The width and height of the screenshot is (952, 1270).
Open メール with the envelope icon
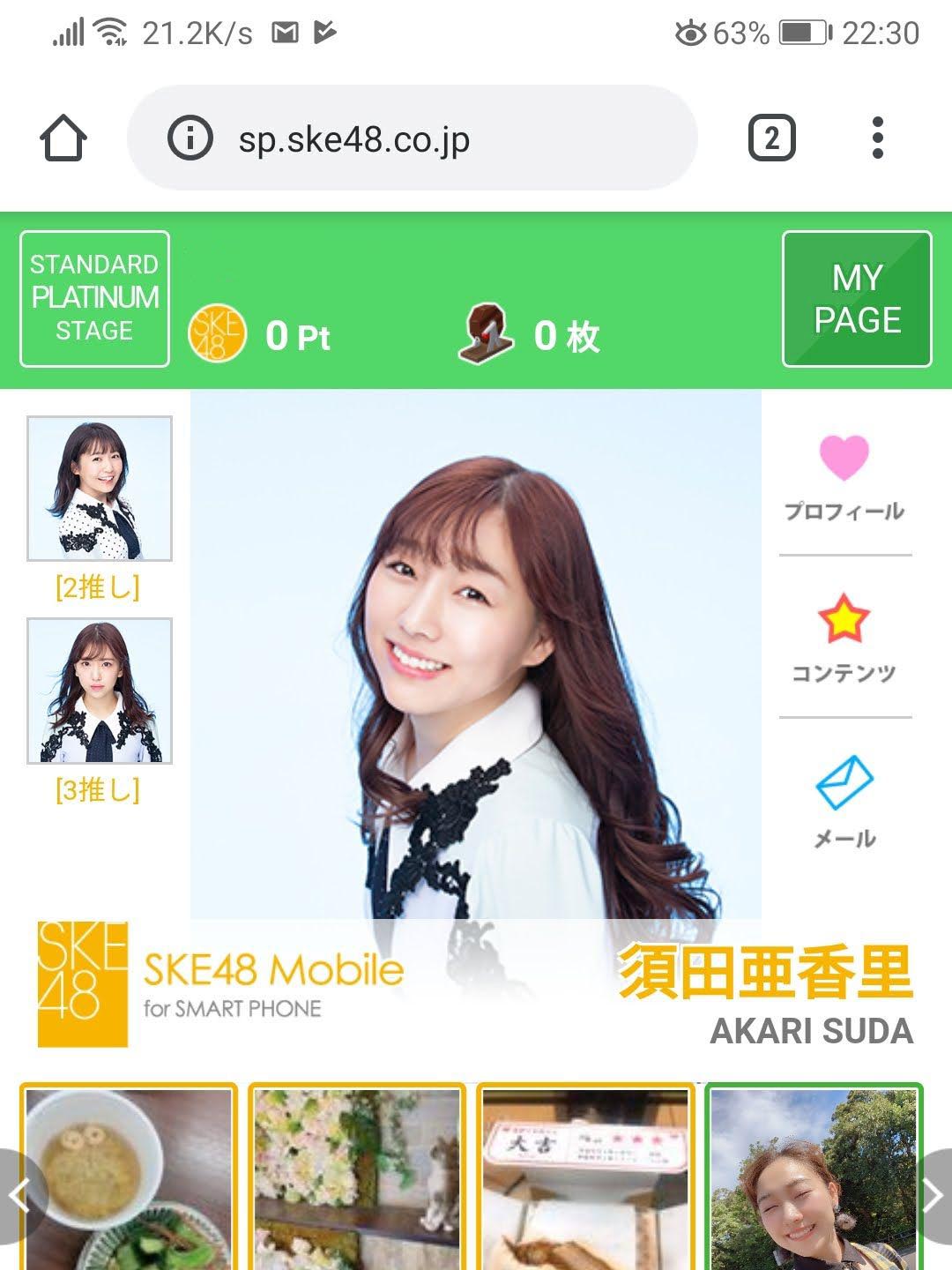(844, 801)
